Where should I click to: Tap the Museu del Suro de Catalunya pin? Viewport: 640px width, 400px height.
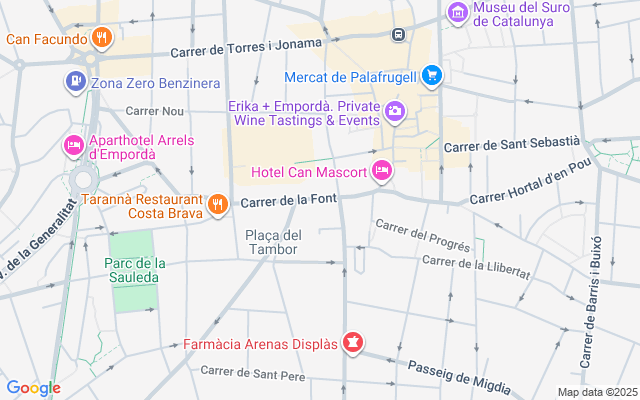(458, 13)
